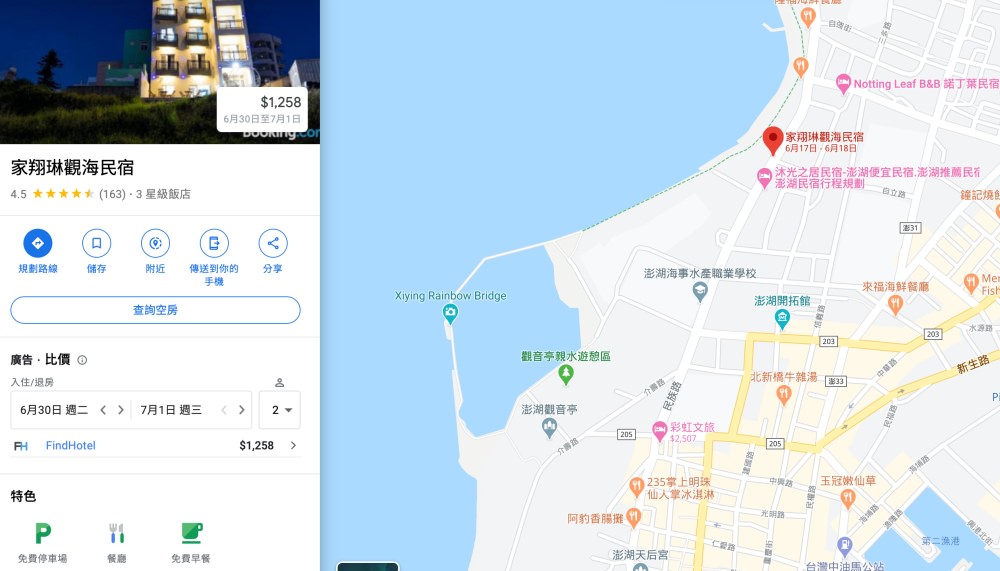Move check-in date one day earlier
Screen dimensions: 1000x571
point(102,410)
